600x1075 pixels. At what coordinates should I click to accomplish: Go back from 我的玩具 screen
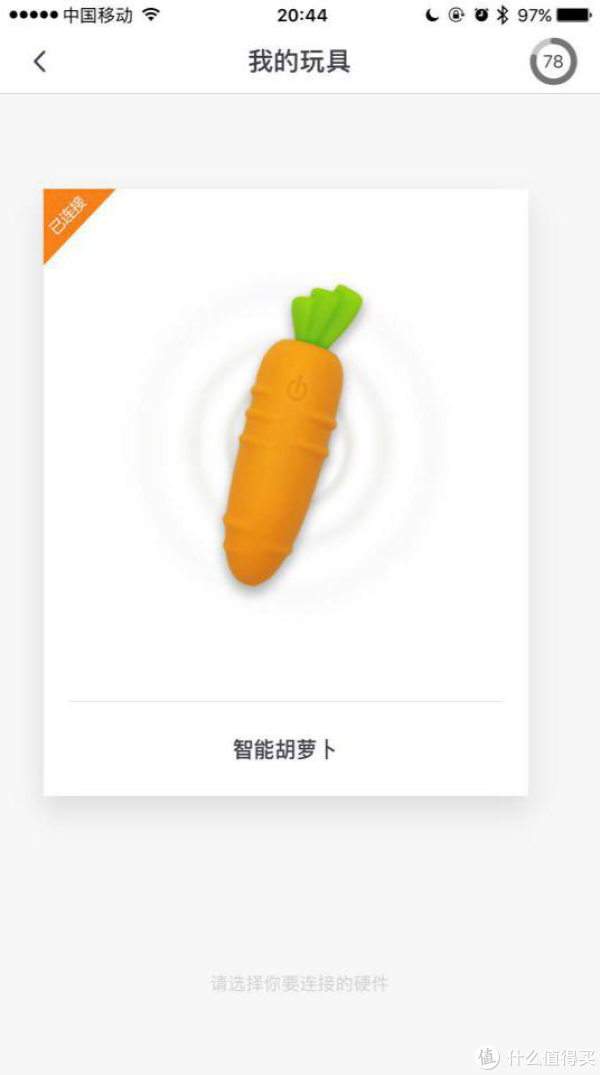click(40, 62)
